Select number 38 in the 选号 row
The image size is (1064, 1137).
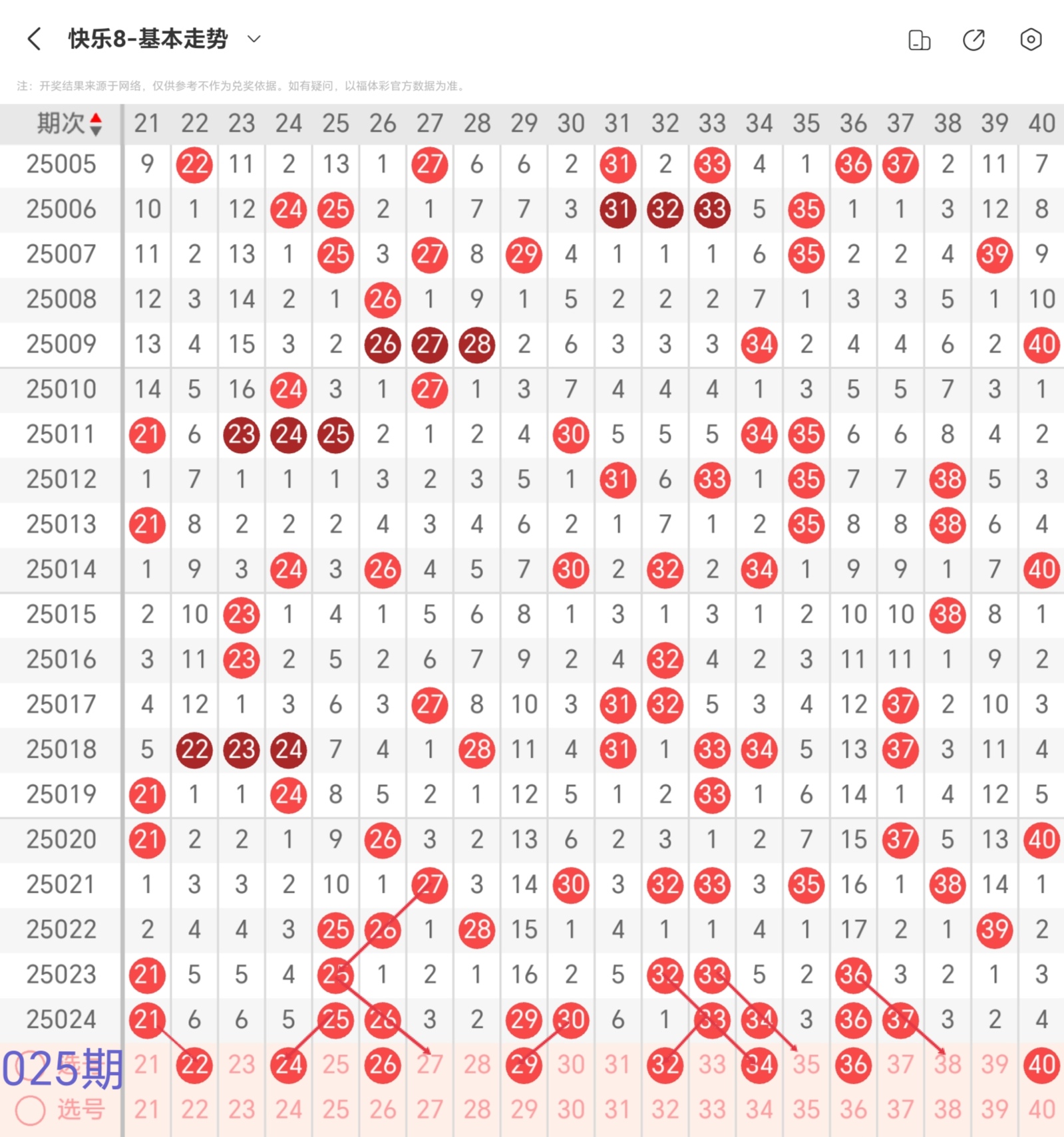point(947,1110)
